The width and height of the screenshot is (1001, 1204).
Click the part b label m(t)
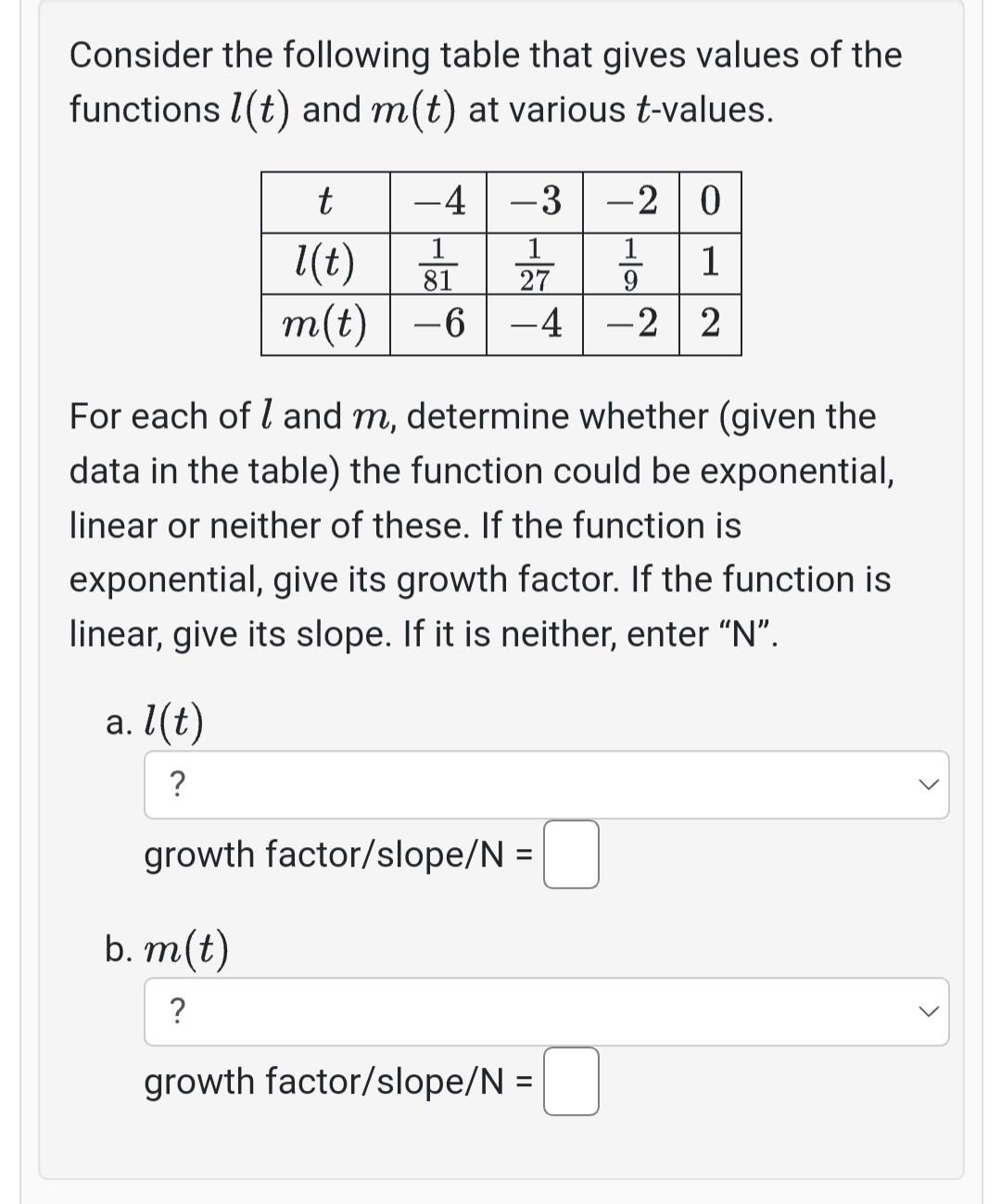pos(167,948)
